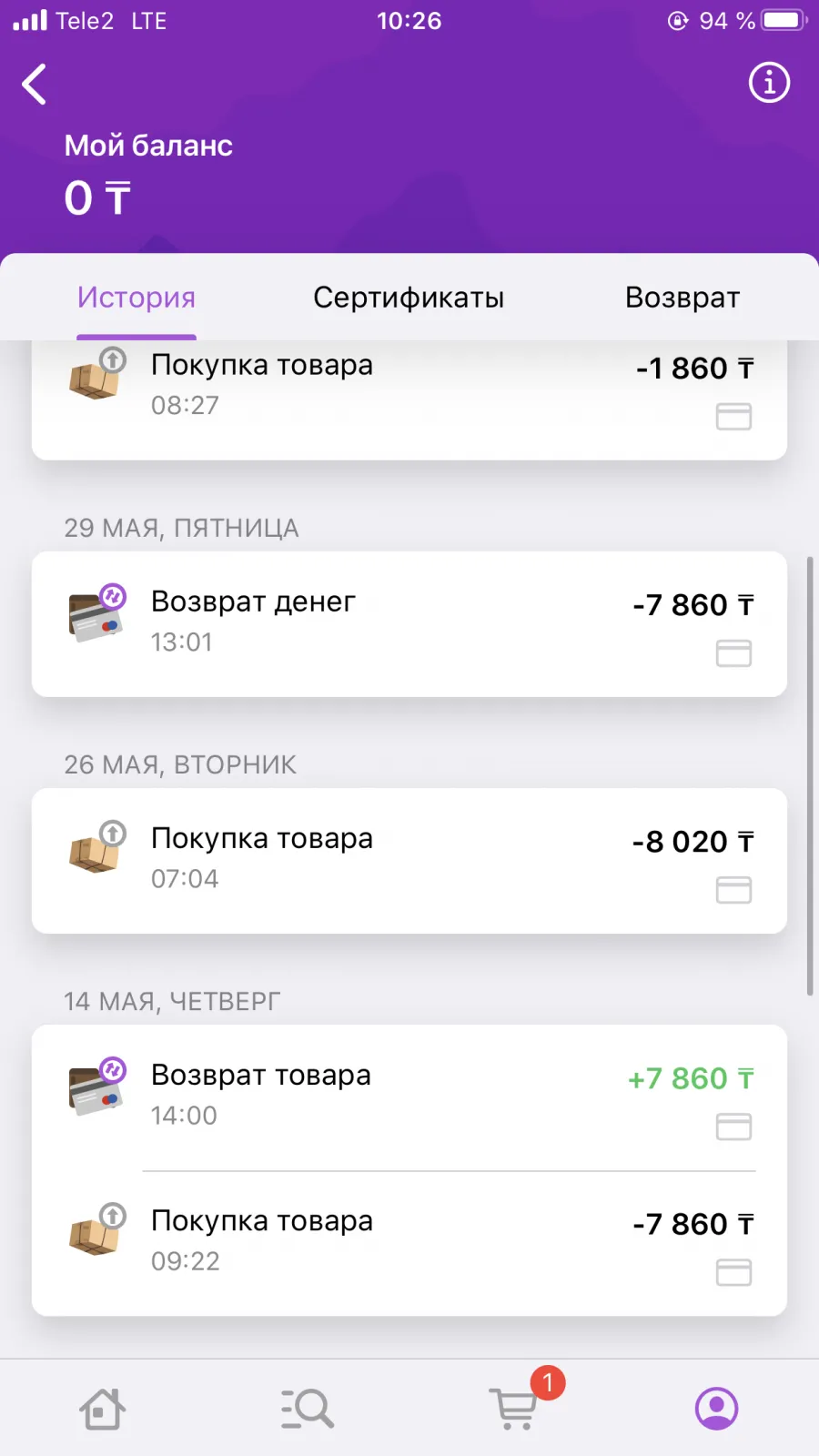The height and width of the screenshot is (1456, 819).
Task: Go back using the top arrow
Action: 35,85
